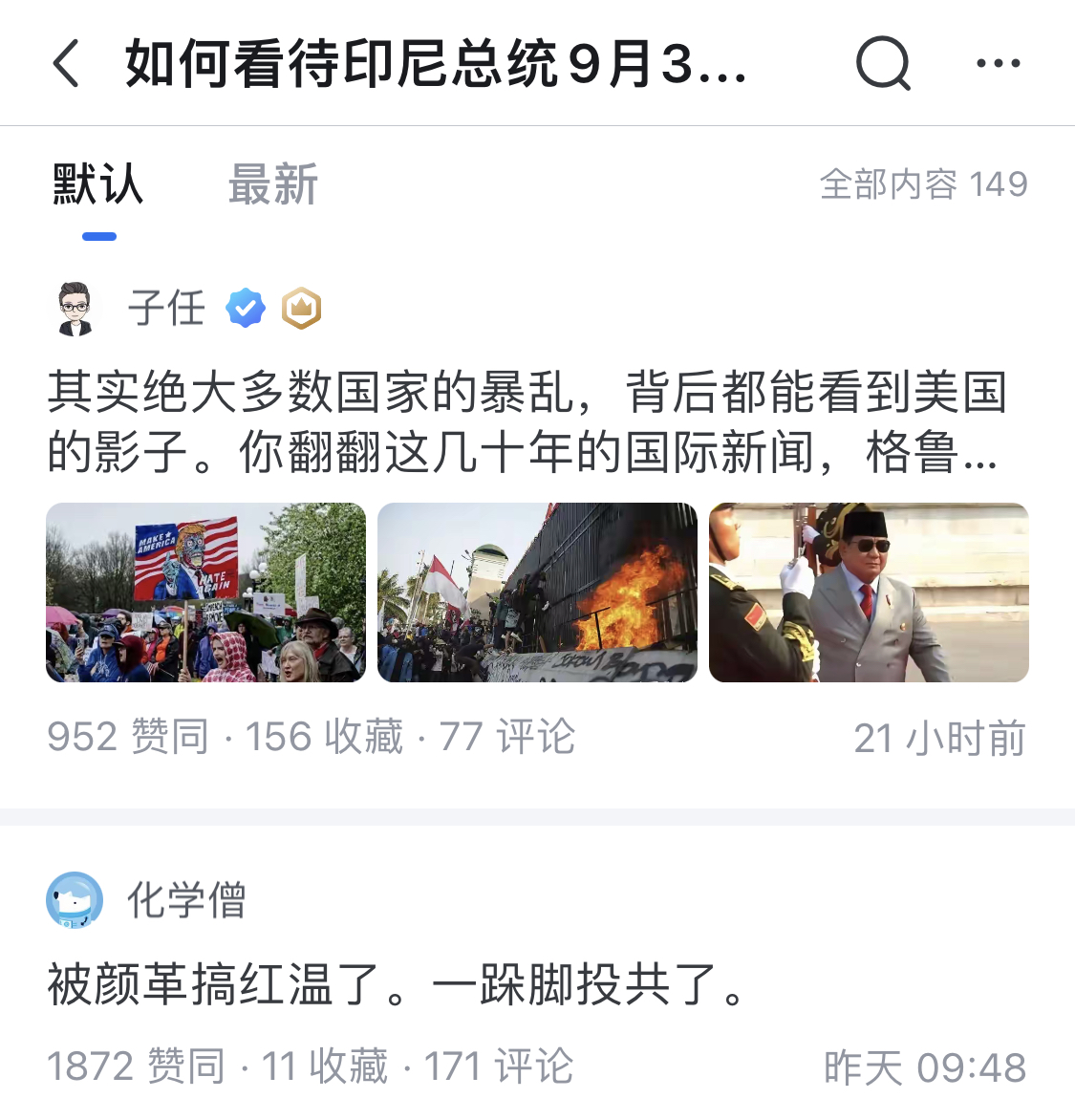View the protest sign image in 子任's answer
The image size is (1075, 1120).
point(205,592)
